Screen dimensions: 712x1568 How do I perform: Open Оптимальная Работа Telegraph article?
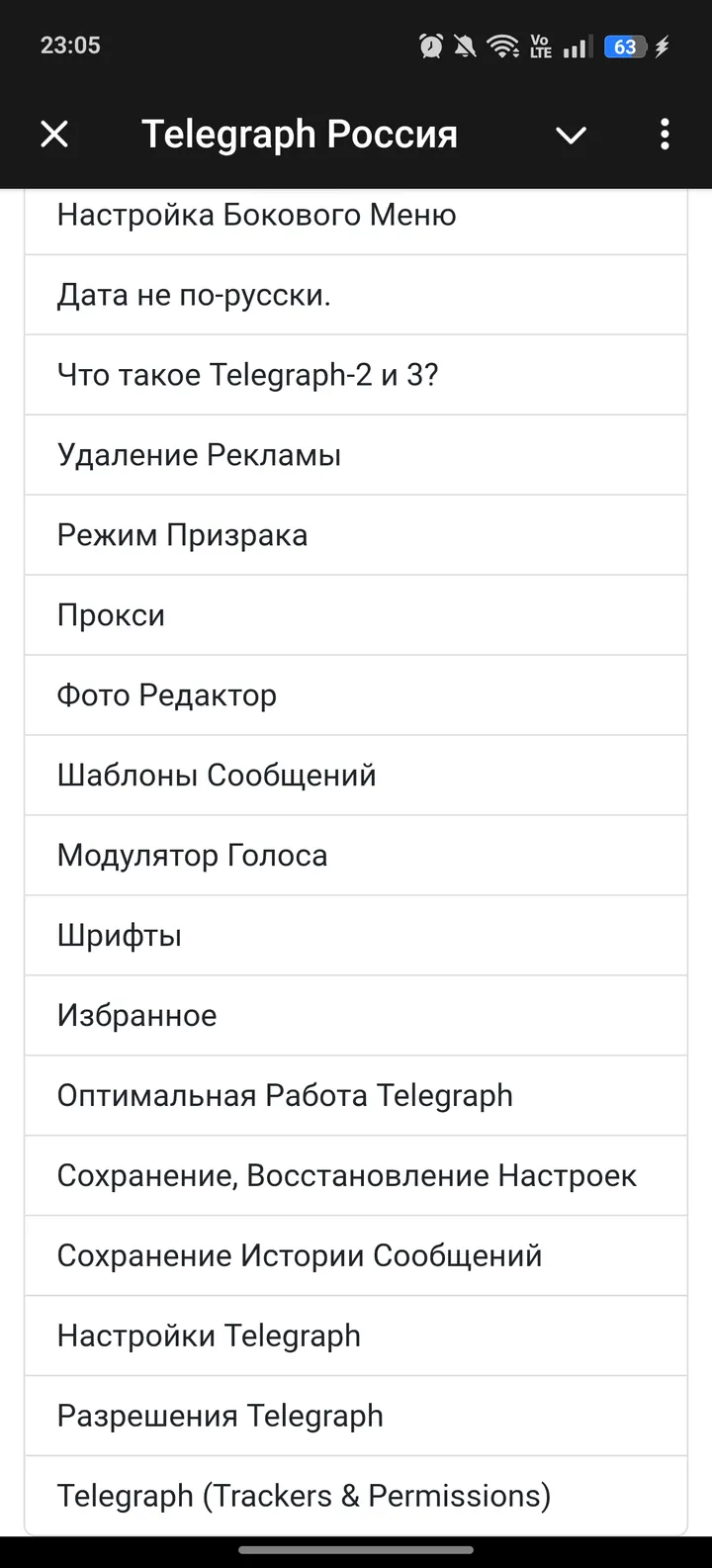point(285,1096)
